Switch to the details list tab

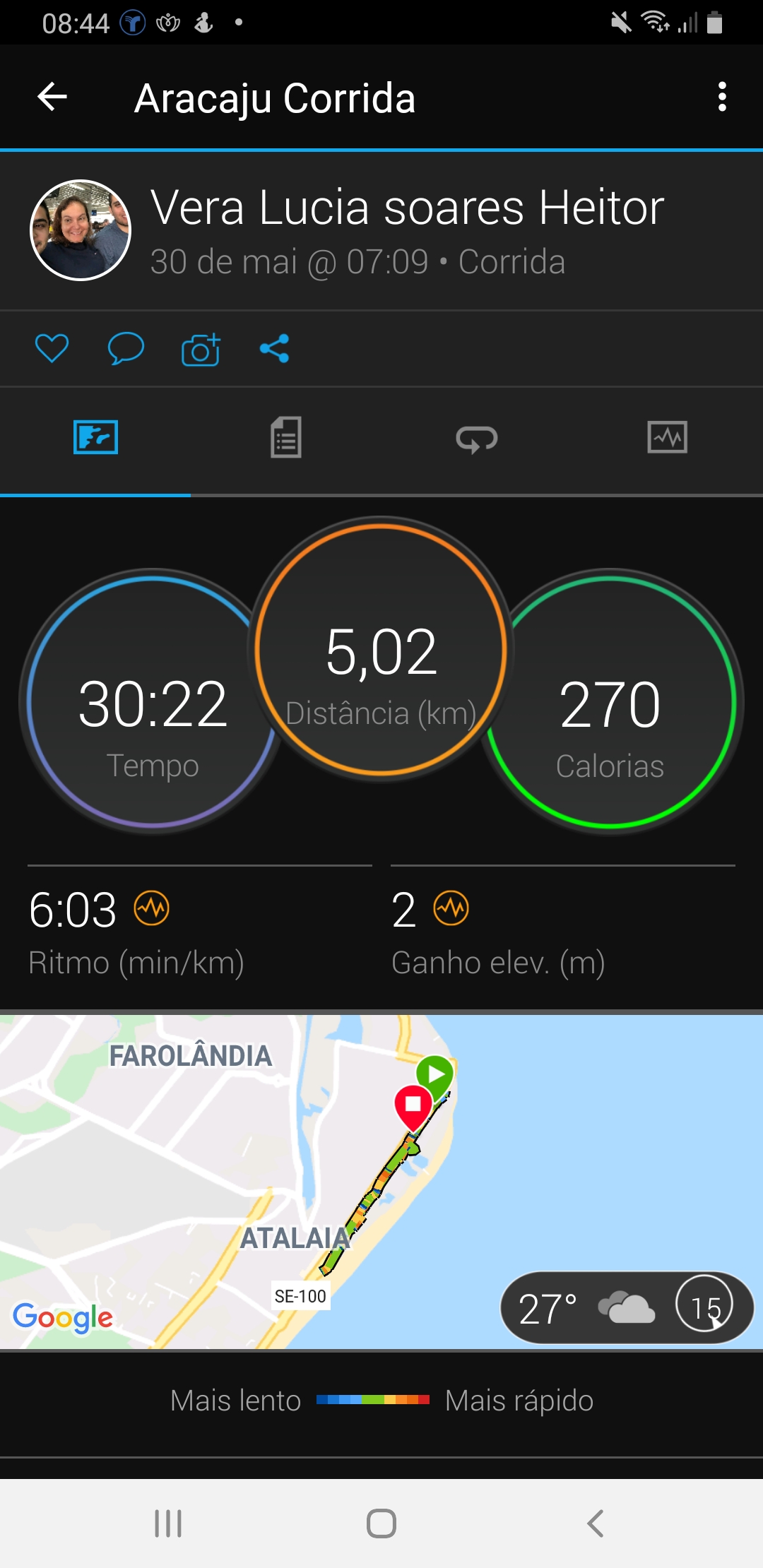coord(286,438)
